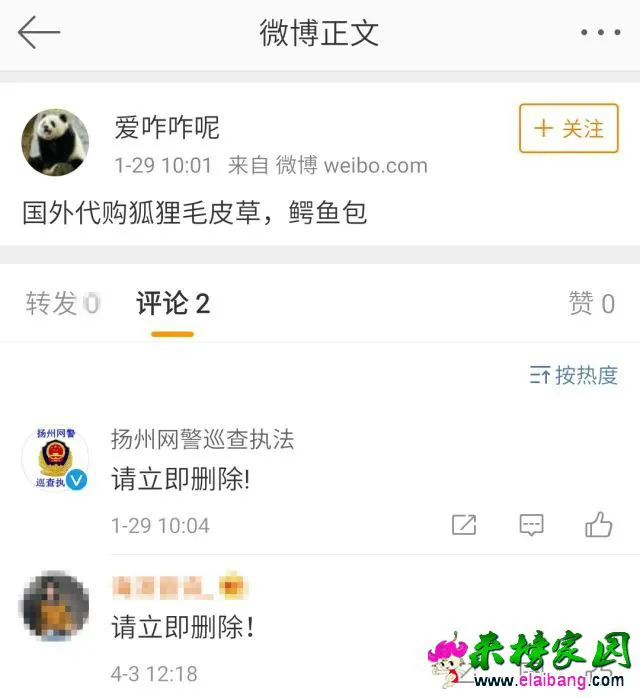The height and width of the screenshot is (698, 640).
Task: Tap the 扬州网警巡查执法 username link
Action: click(x=202, y=440)
